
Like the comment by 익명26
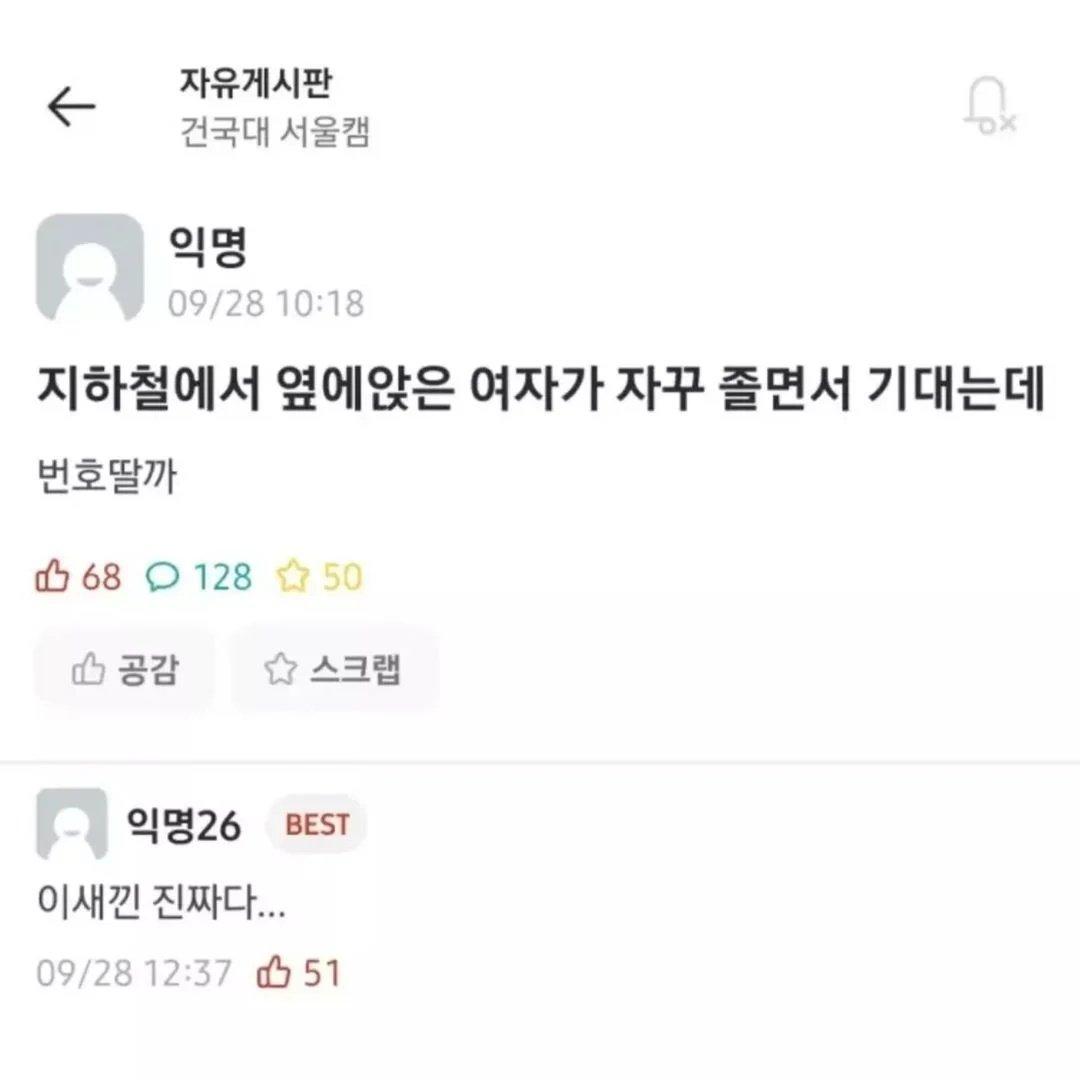[273, 973]
